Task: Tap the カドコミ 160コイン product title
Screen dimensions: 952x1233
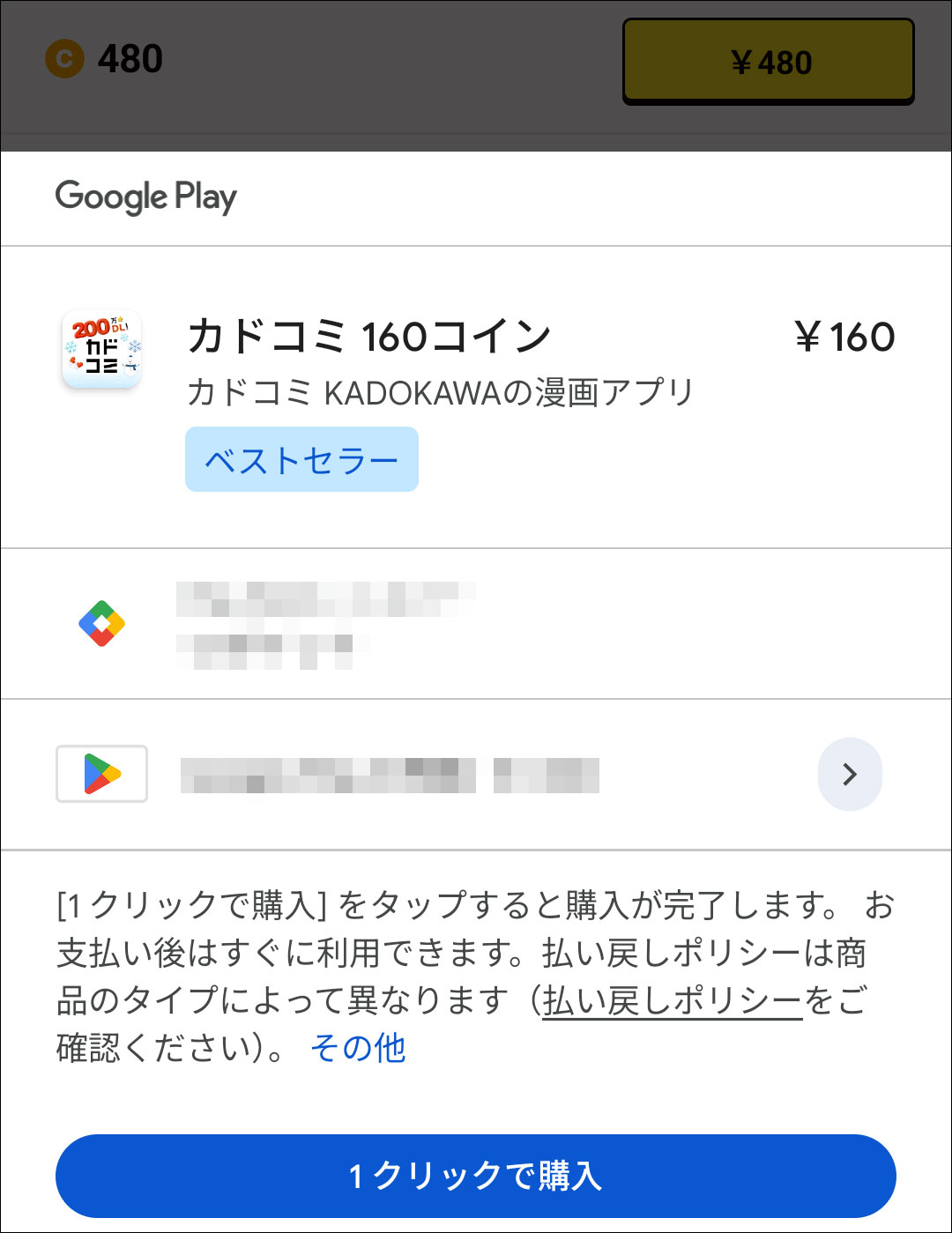Action: pyautogui.click(x=369, y=336)
